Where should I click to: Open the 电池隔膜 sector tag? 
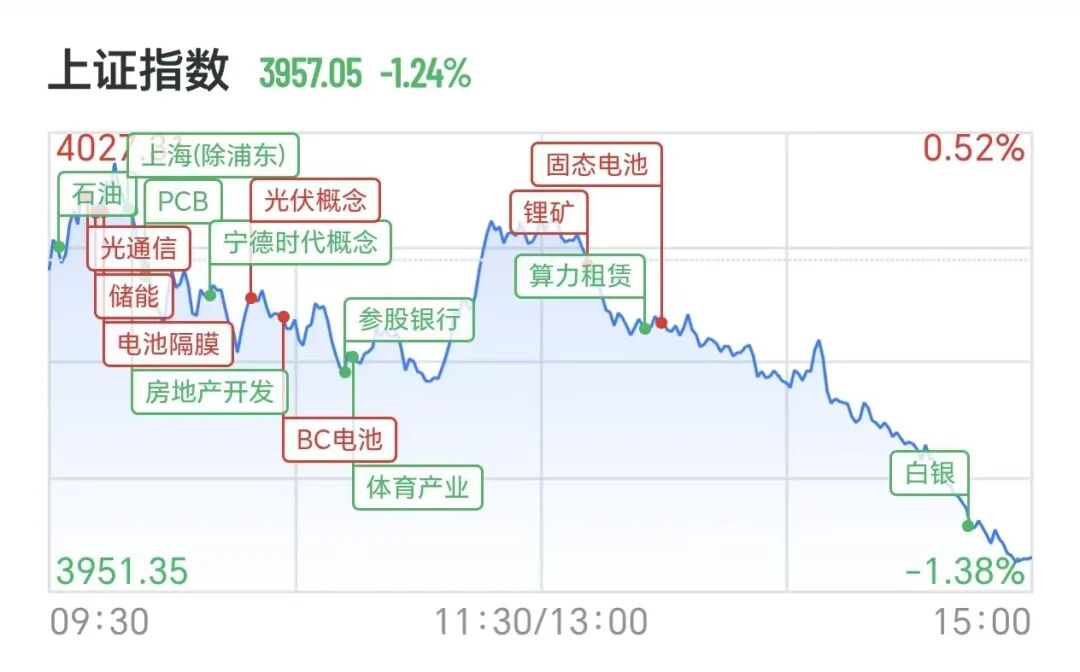tap(169, 345)
